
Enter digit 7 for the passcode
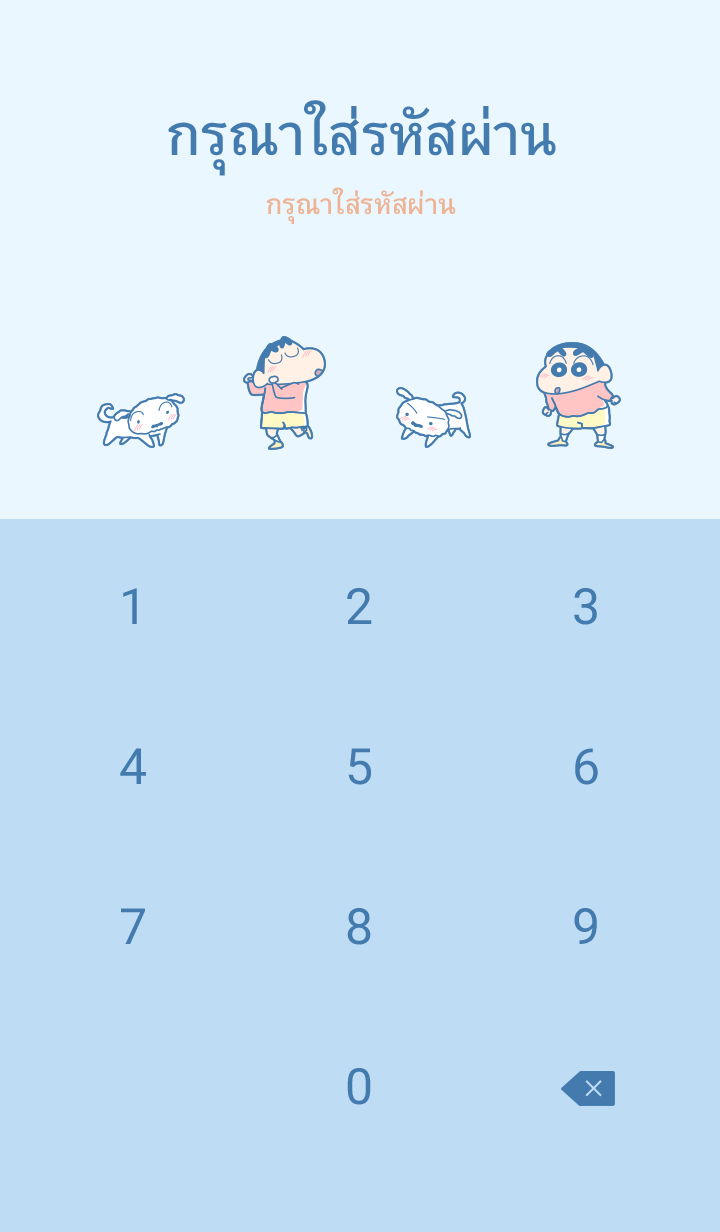click(x=132, y=927)
